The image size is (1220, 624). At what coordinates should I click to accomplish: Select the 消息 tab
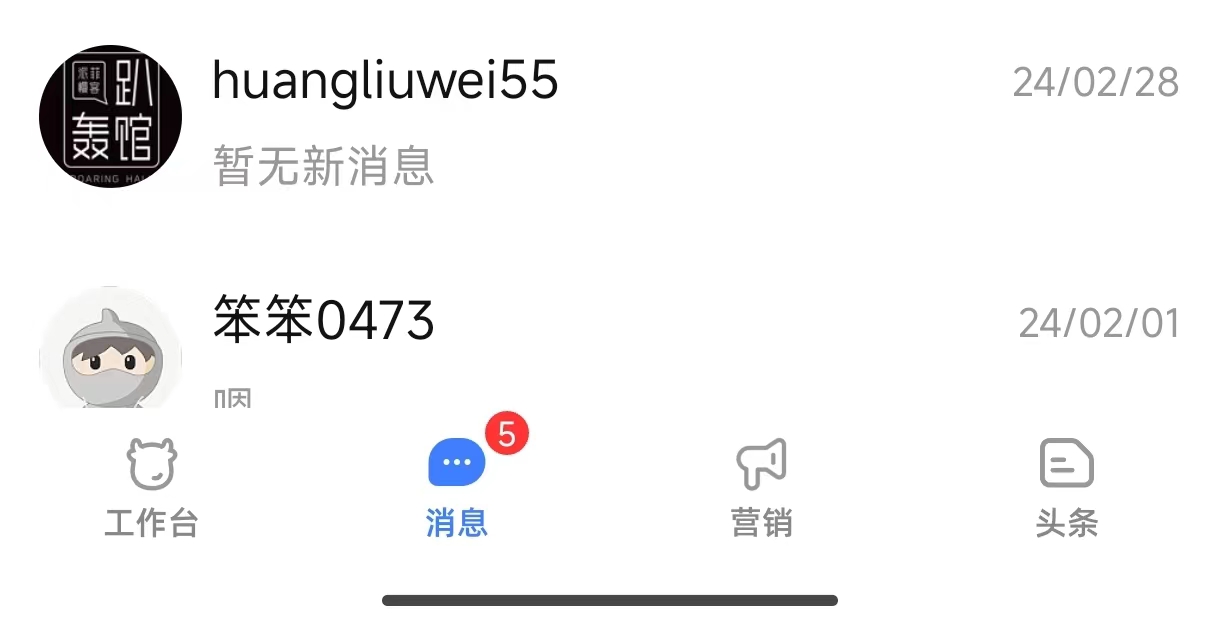(x=457, y=488)
